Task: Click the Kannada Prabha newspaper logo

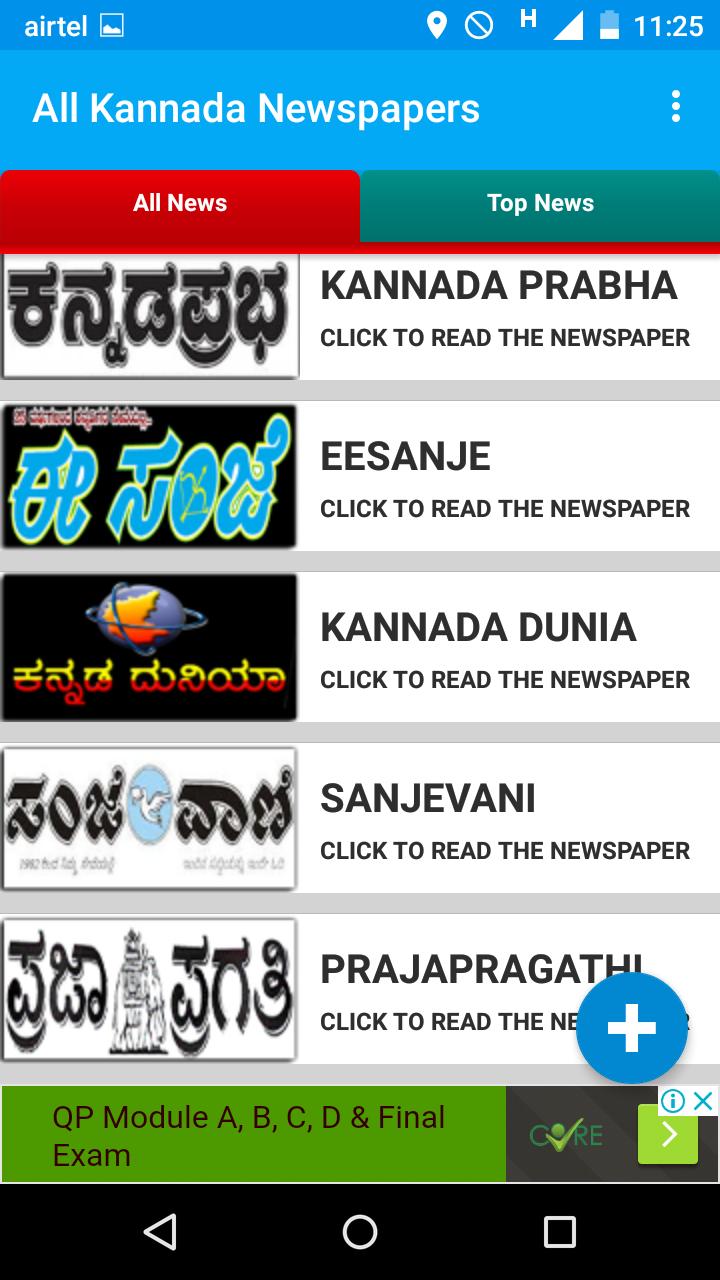Action: pos(150,313)
